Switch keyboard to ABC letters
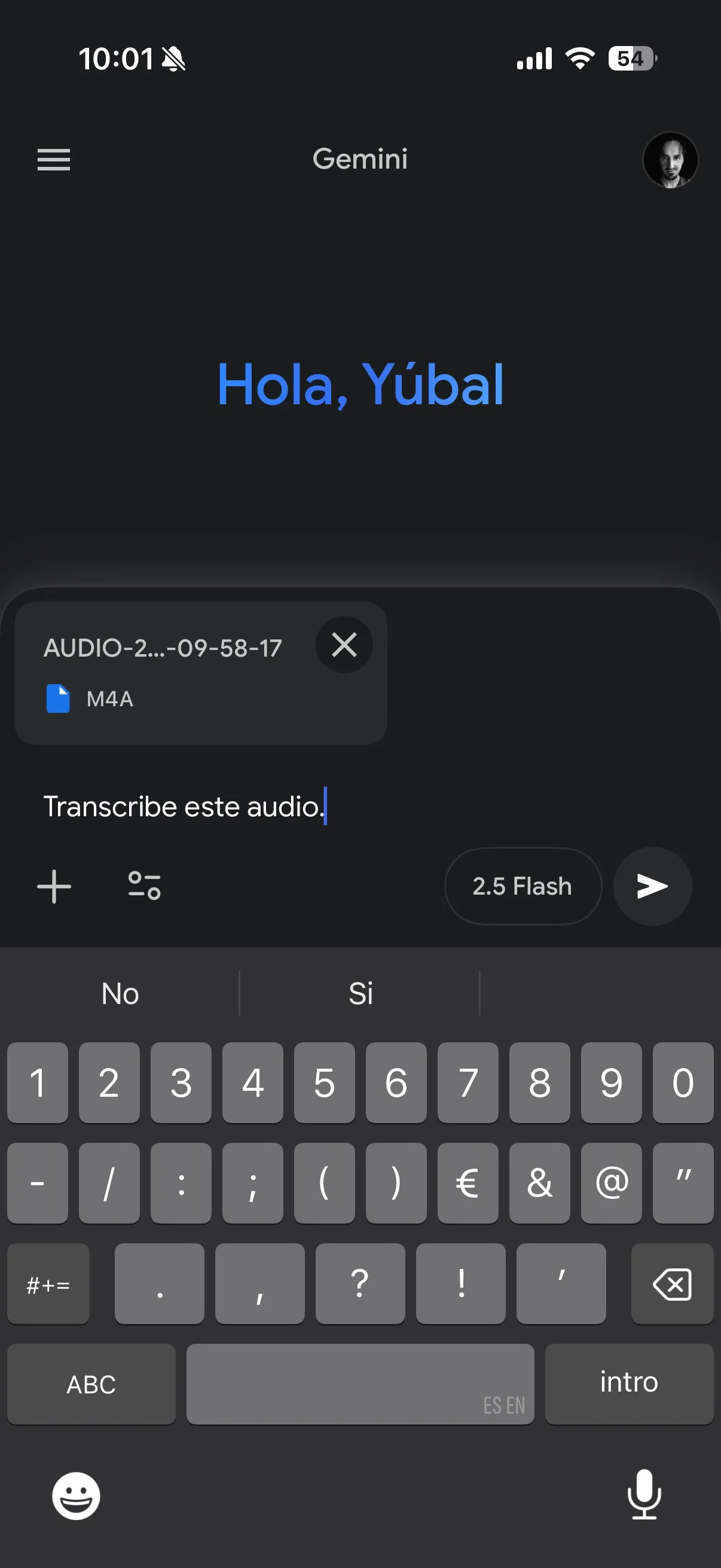This screenshot has height=1568, width=721. tap(91, 1384)
